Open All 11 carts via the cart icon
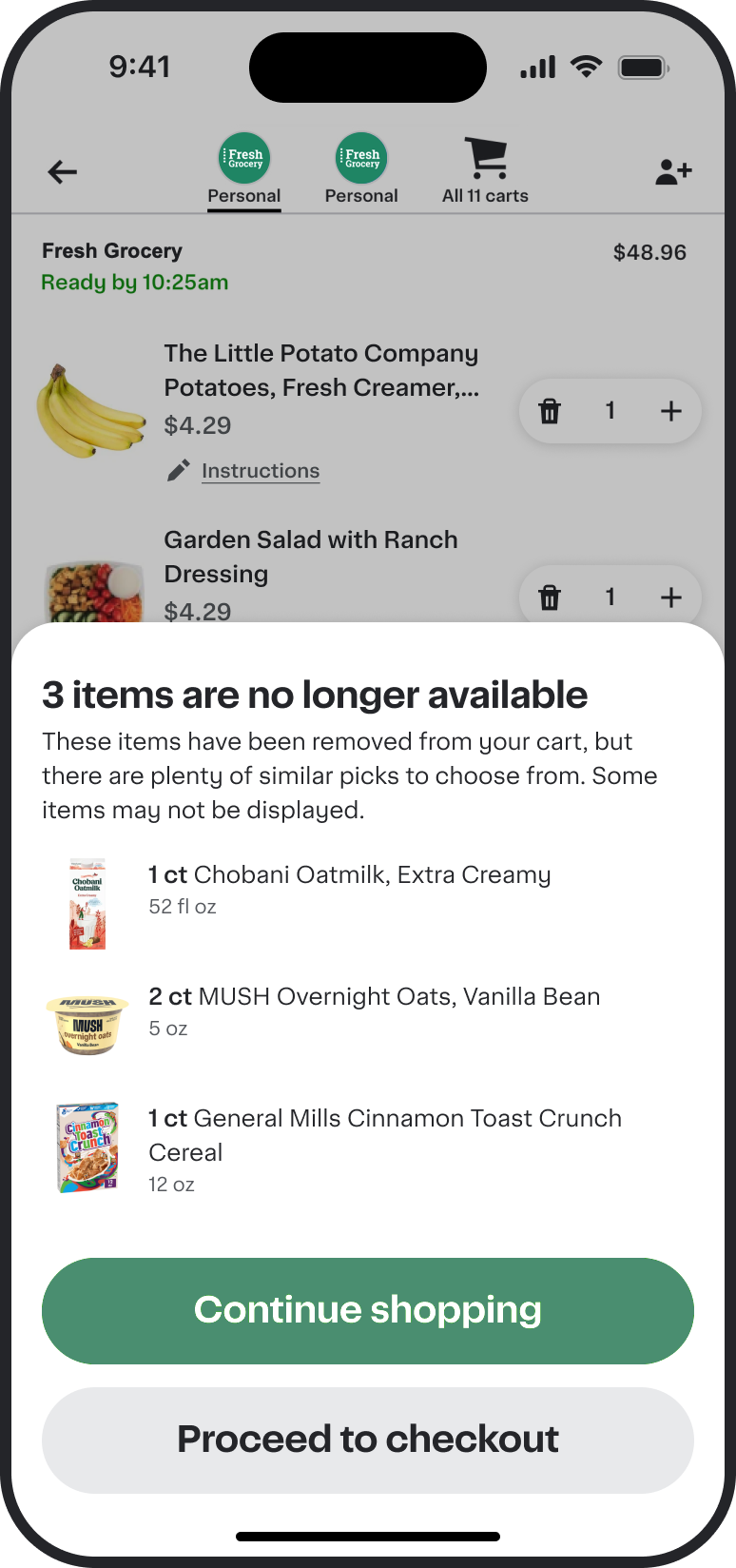This screenshot has height=1568, width=736. (x=485, y=157)
